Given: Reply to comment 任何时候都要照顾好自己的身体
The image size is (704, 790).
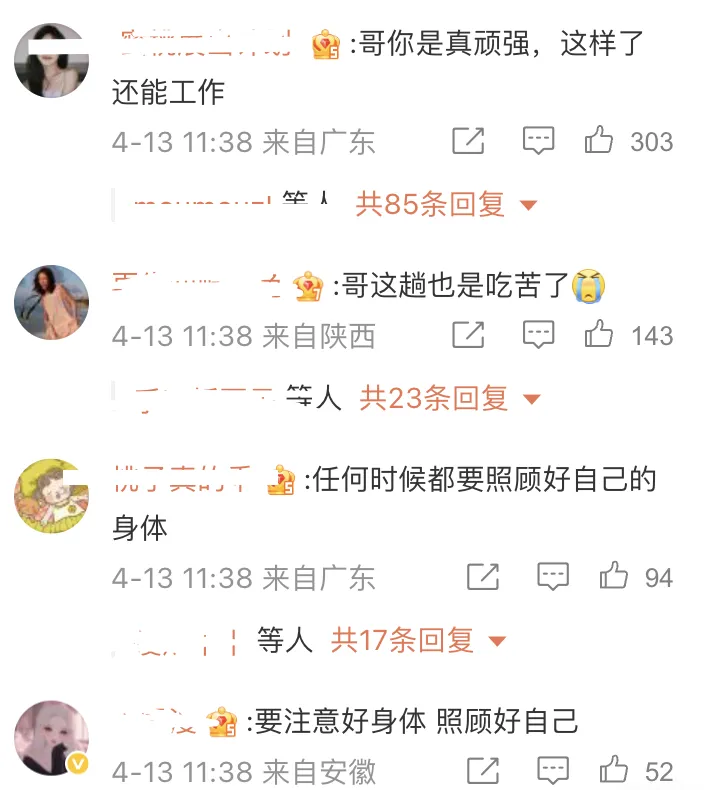Looking at the screenshot, I should (x=552, y=576).
